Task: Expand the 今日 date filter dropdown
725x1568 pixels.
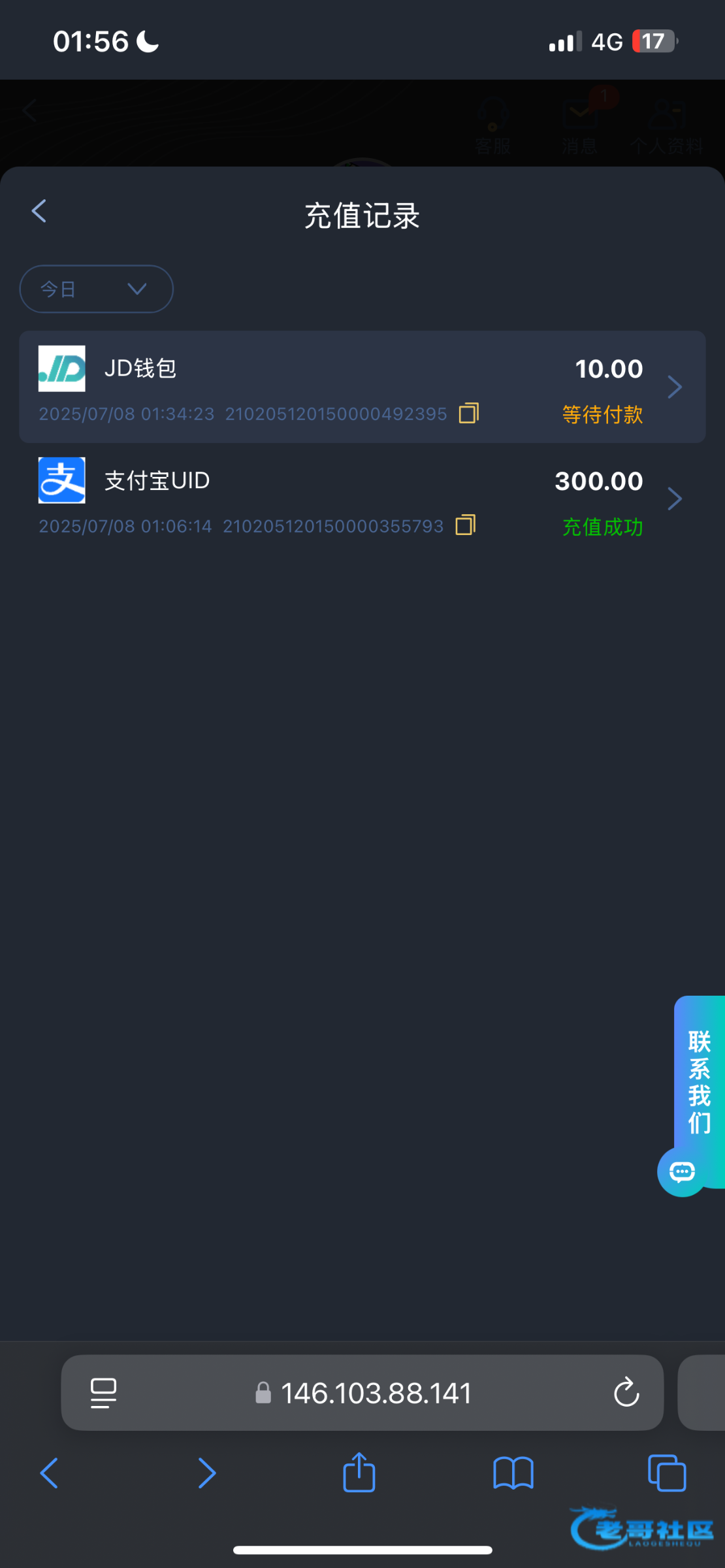Action: 97,289
